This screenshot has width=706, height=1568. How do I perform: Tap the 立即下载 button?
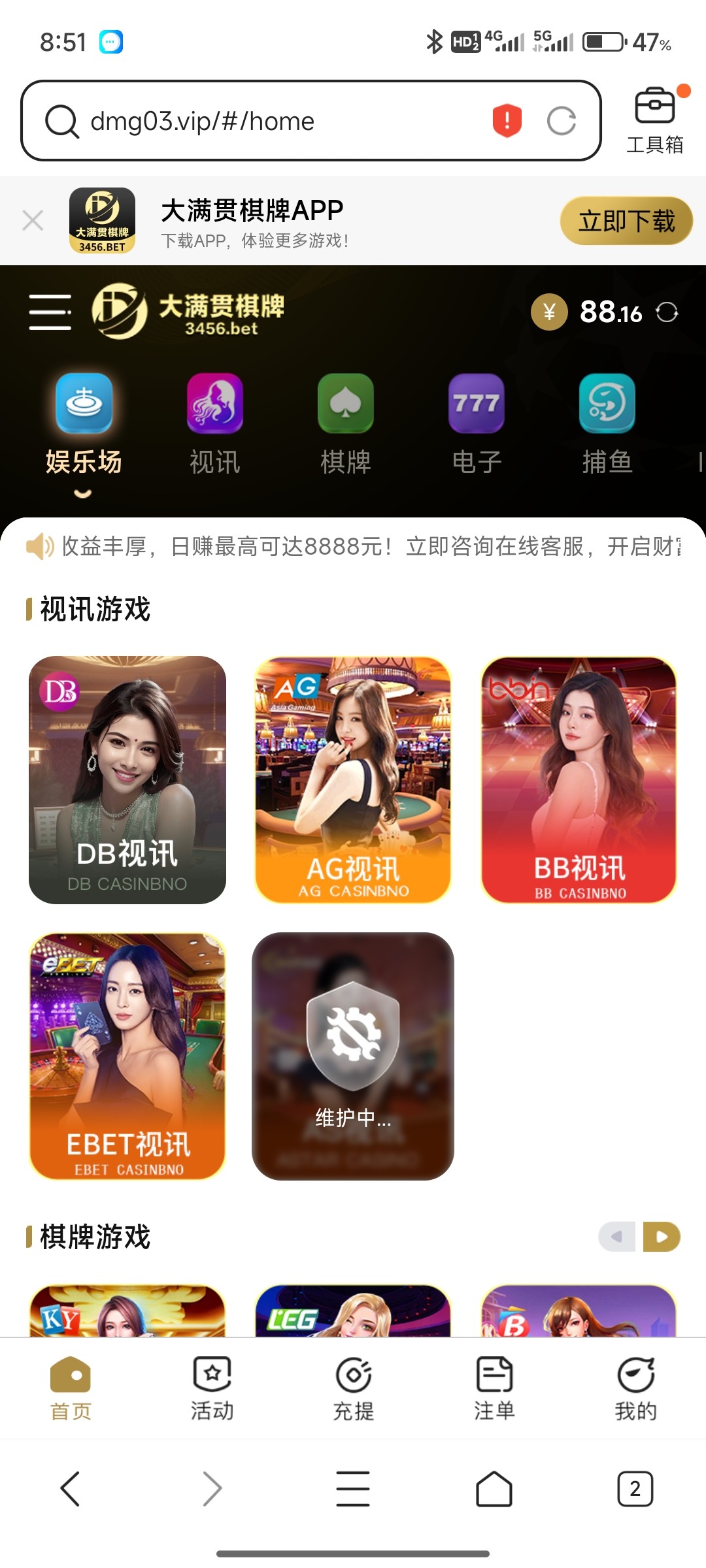626,221
